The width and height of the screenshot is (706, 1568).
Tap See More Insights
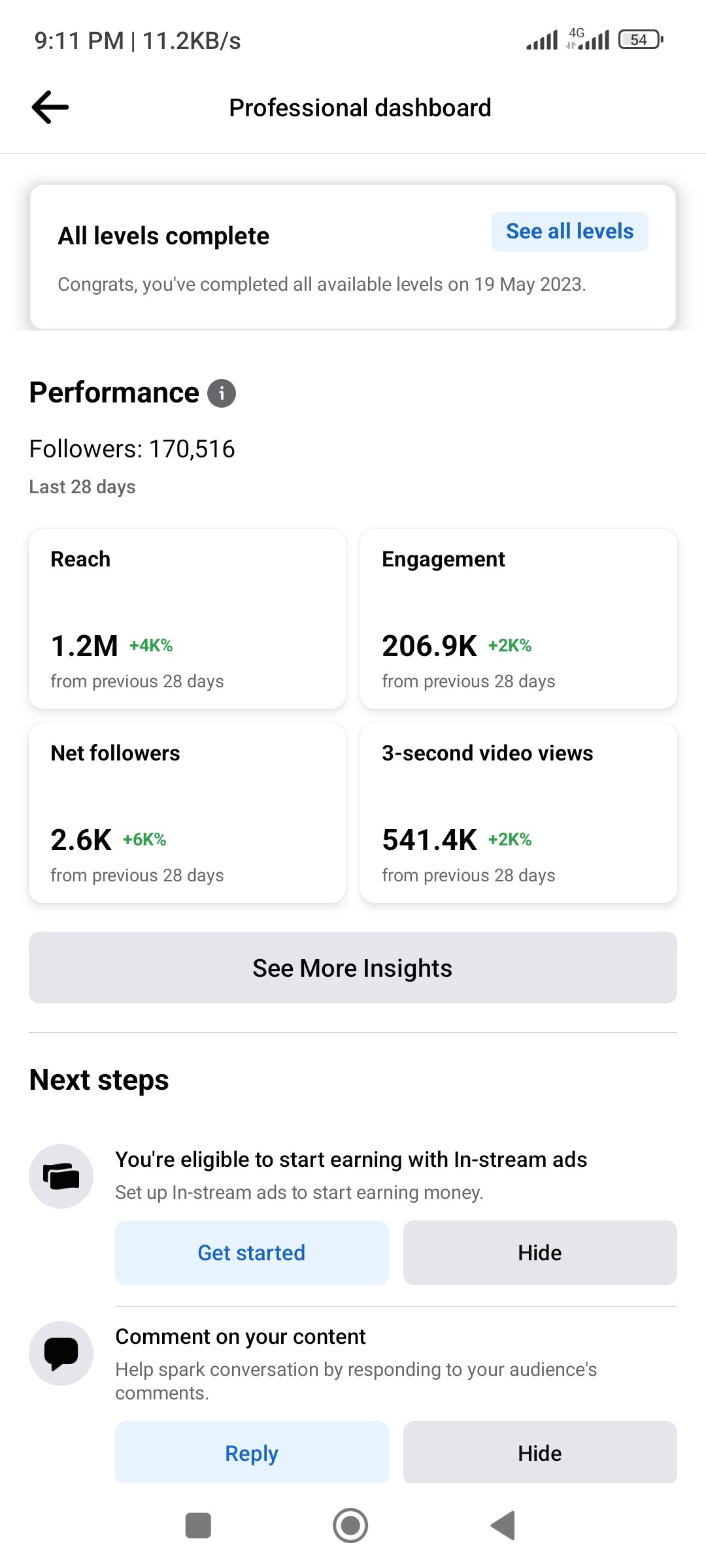tap(353, 968)
